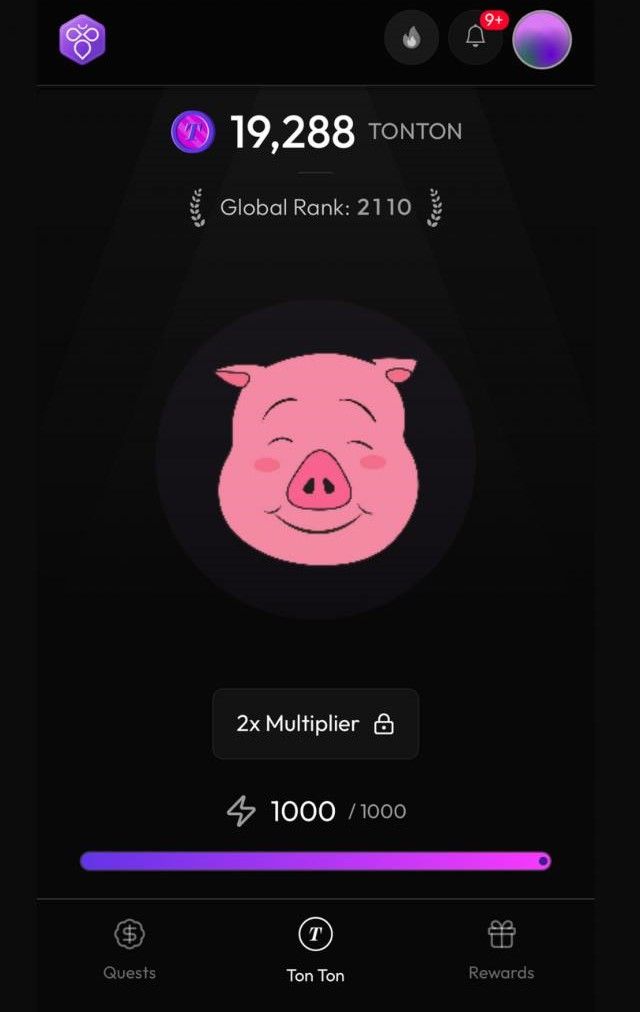Switch to the Quests tab
The image size is (640, 1012).
click(129, 950)
